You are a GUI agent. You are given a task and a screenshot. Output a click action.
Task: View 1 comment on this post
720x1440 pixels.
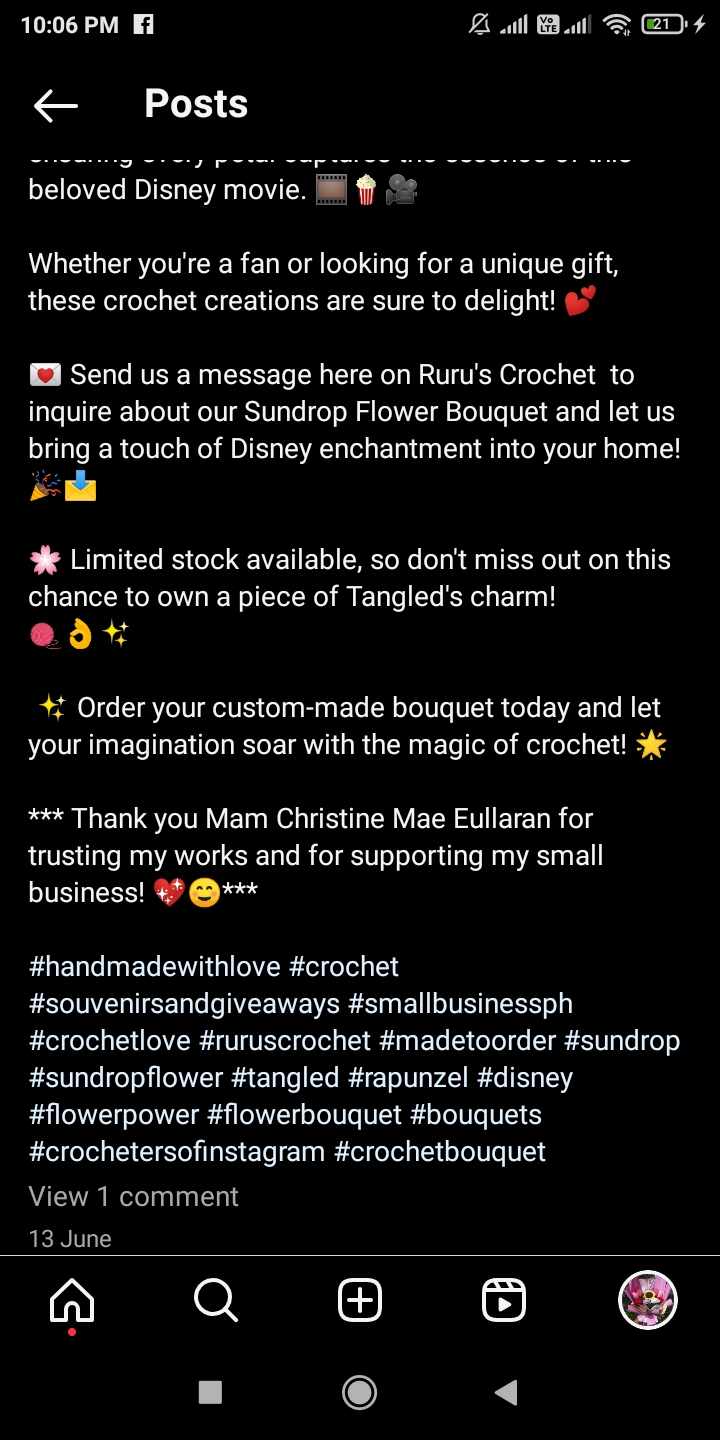coord(134,1197)
